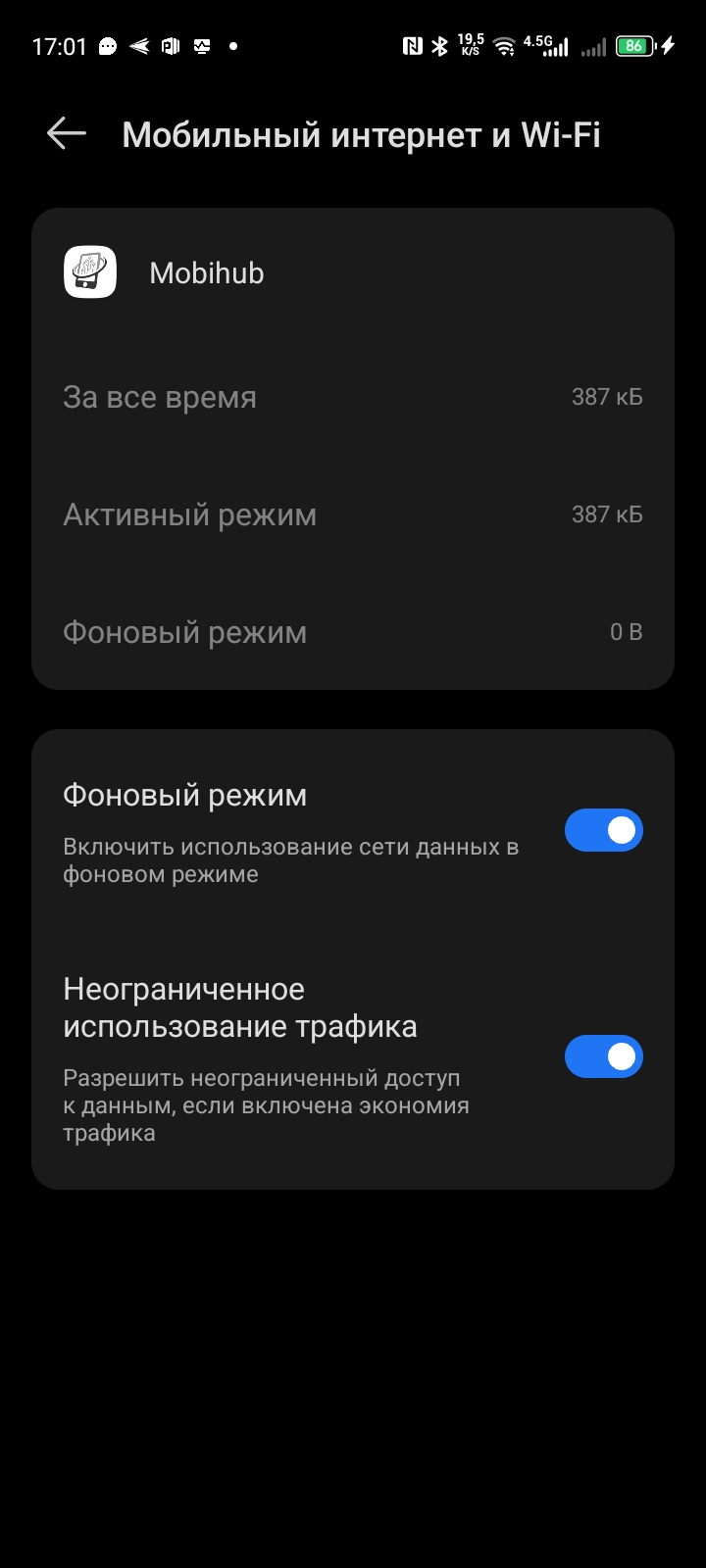Tap the battery 86 percent indicator

point(637,44)
